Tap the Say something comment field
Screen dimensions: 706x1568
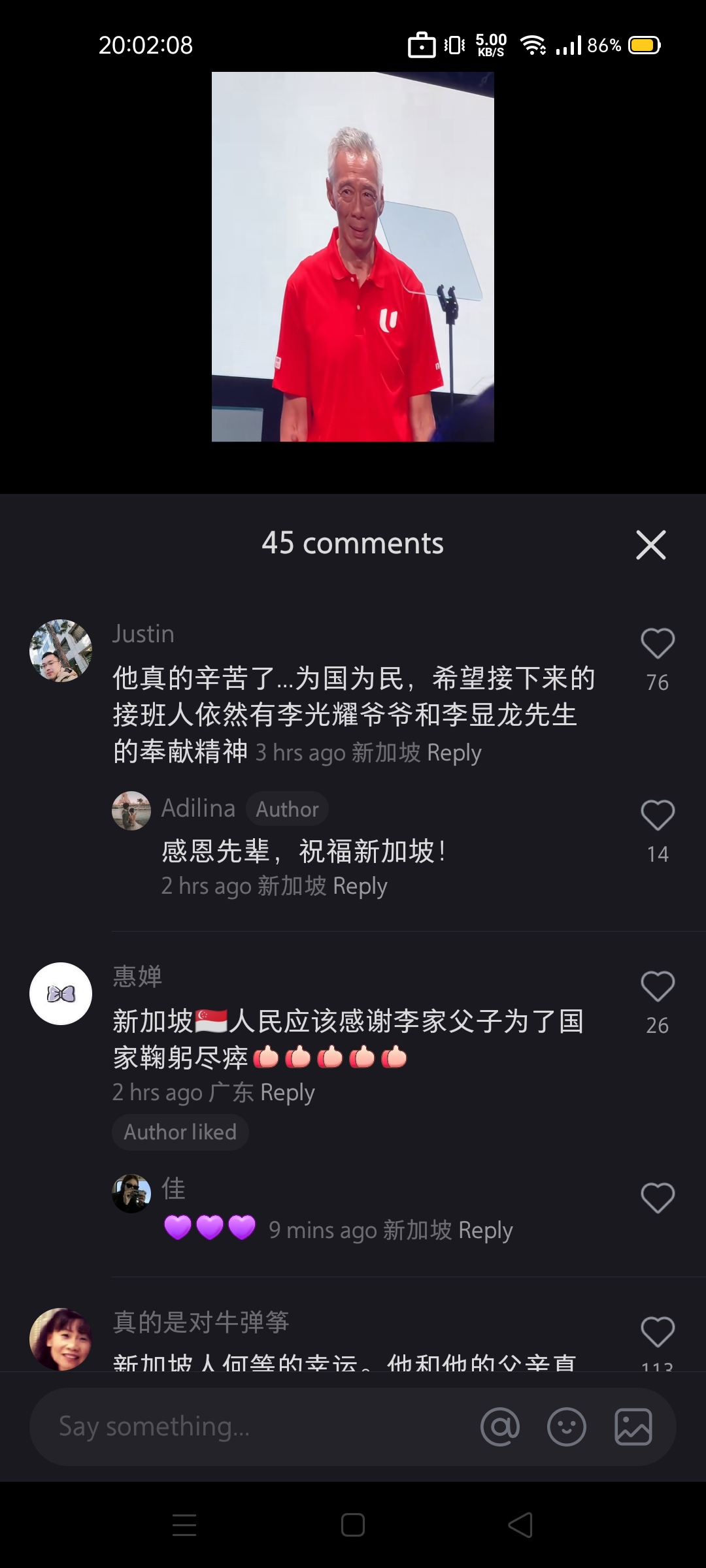[248, 1426]
